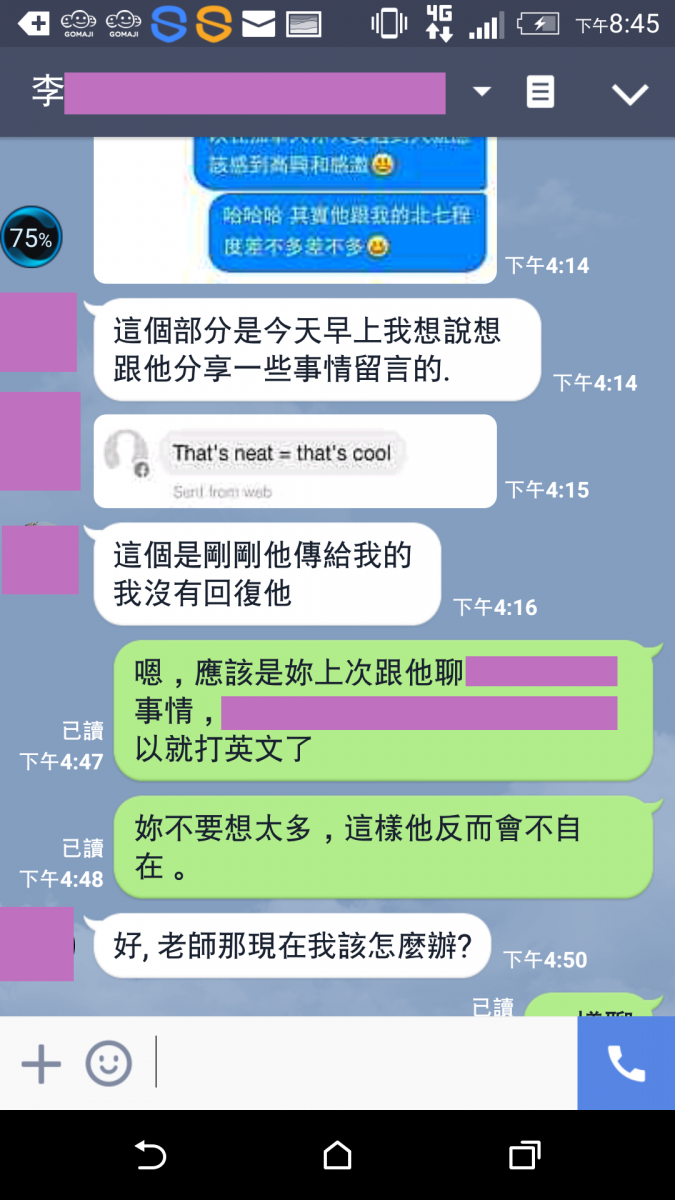Expand the chat options chevron
675x1200 pixels.
point(630,94)
